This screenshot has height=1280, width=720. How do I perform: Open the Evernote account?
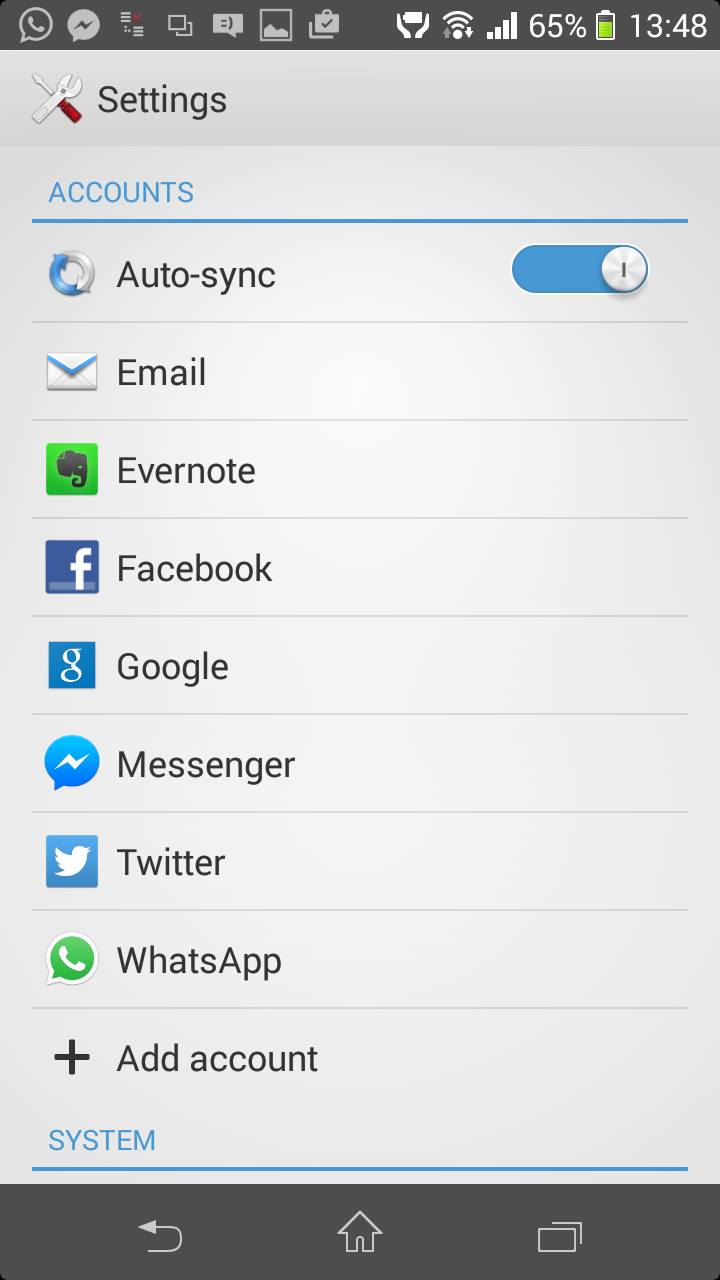point(360,470)
